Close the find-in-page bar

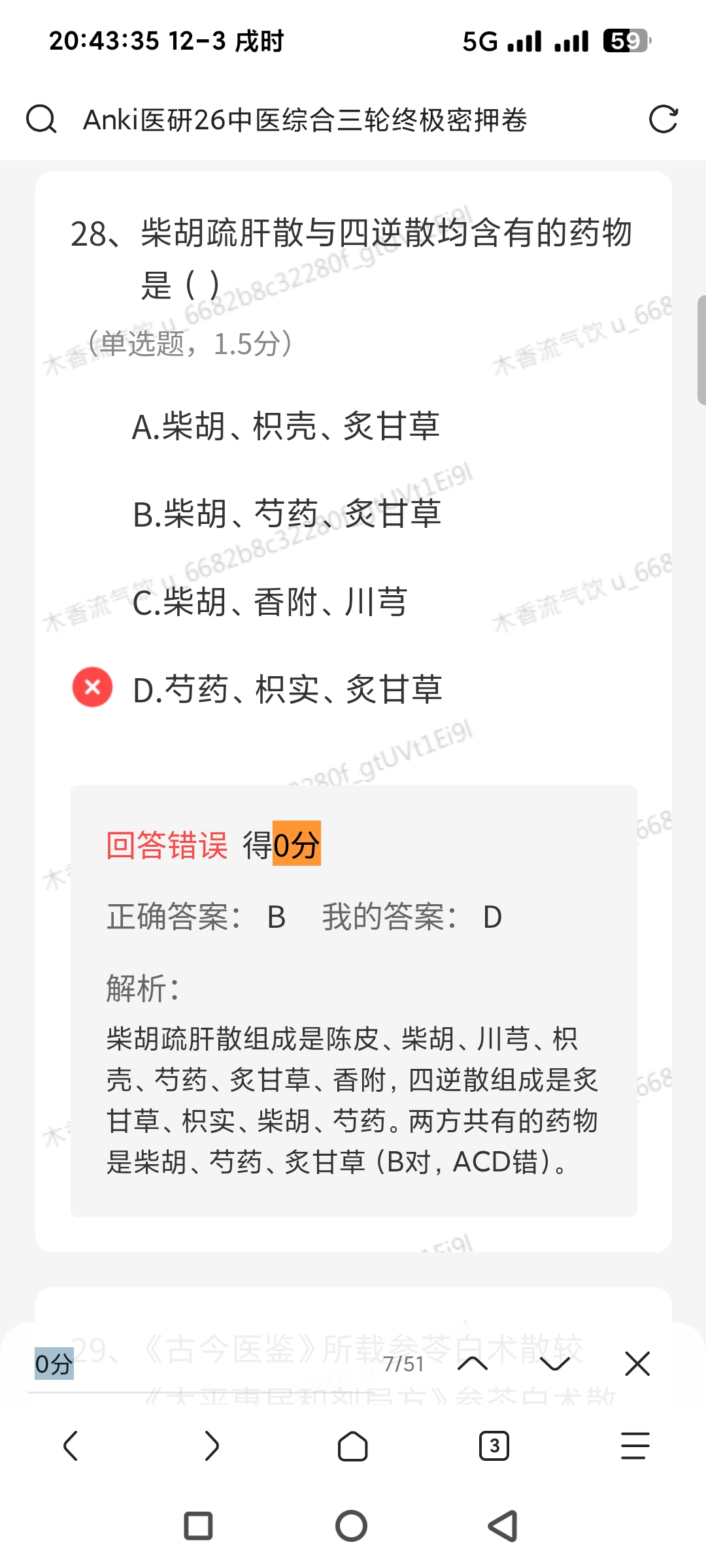click(x=637, y=1364)
